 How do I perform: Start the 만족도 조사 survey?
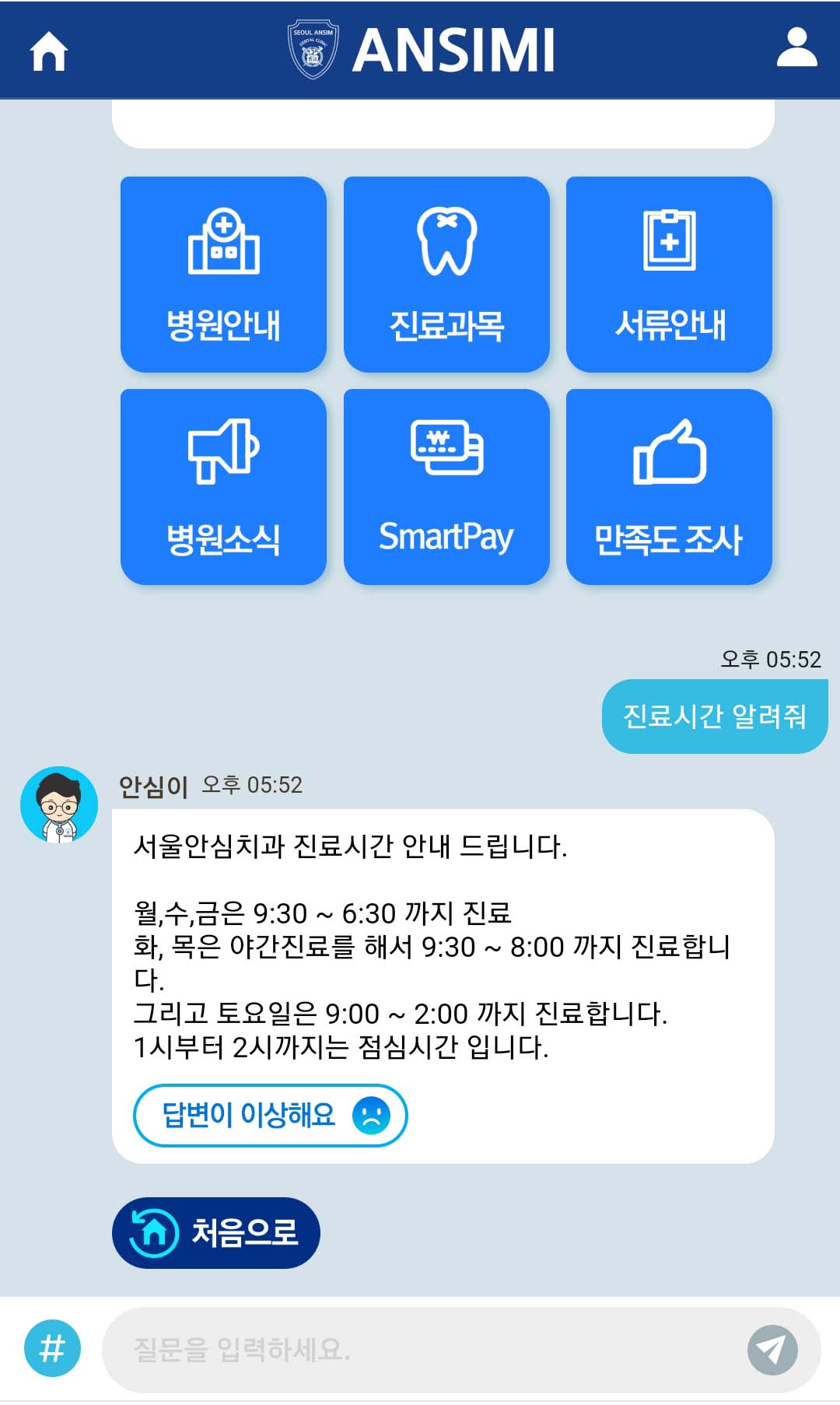pos(669,487)
